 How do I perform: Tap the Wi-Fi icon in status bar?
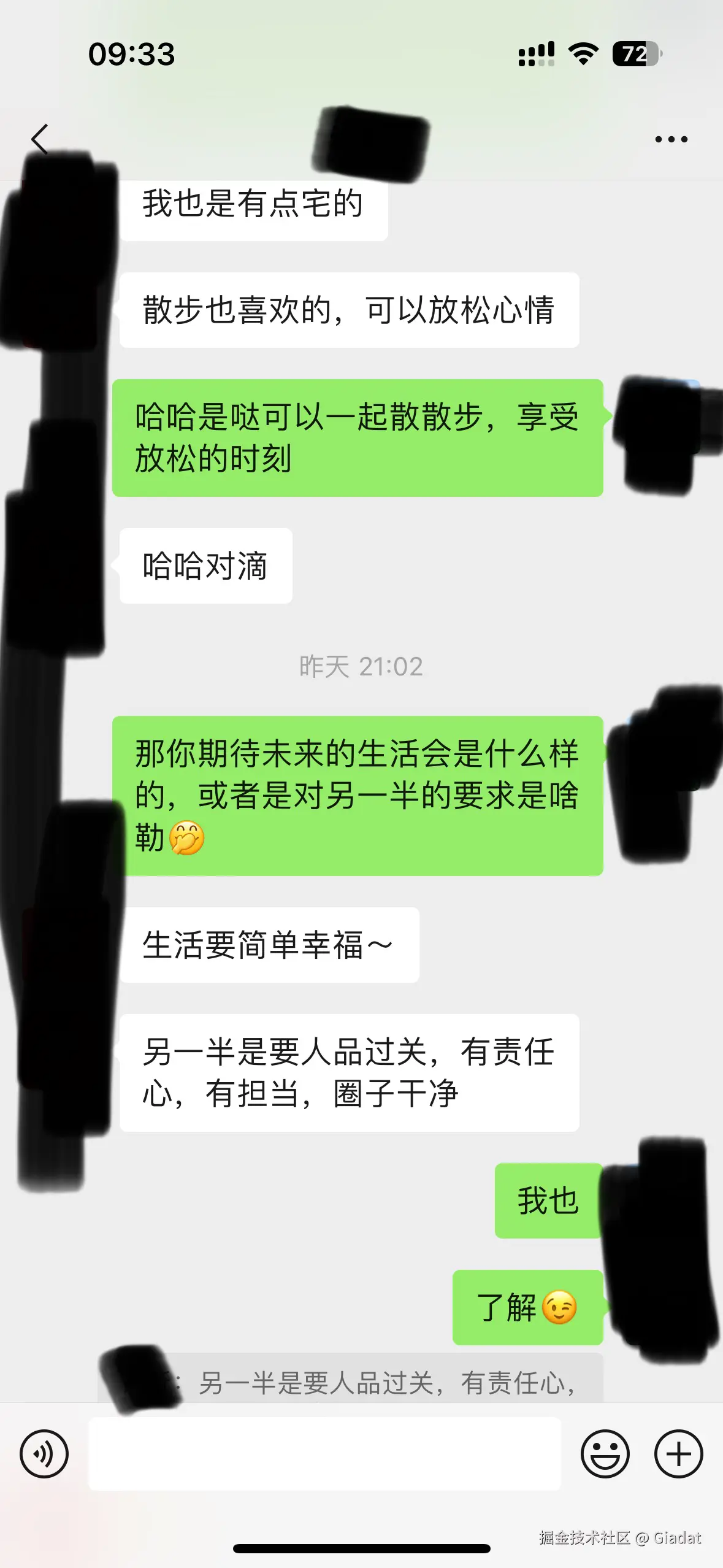click(x=581, y=54)
